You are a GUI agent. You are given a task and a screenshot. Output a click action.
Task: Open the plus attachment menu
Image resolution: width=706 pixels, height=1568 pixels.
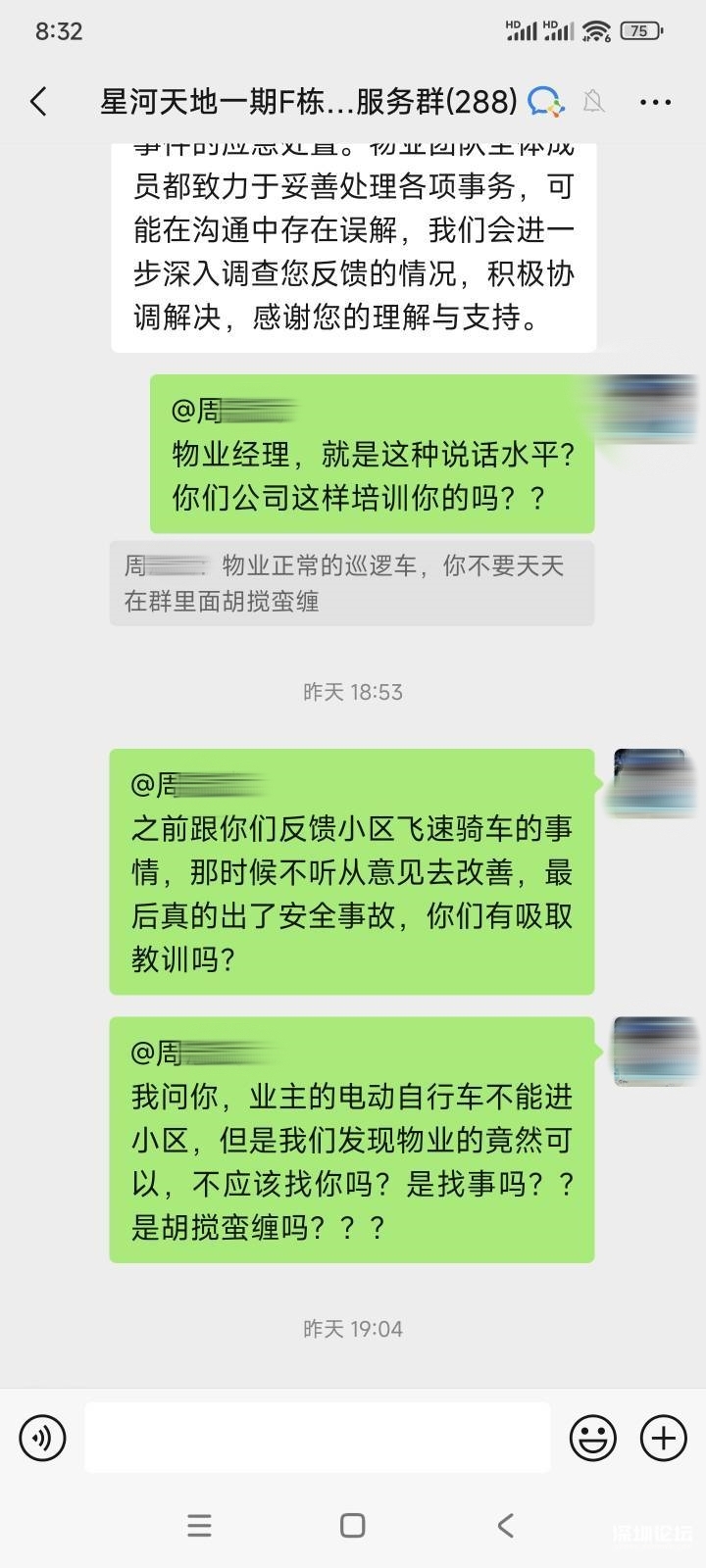point(664,1438)
